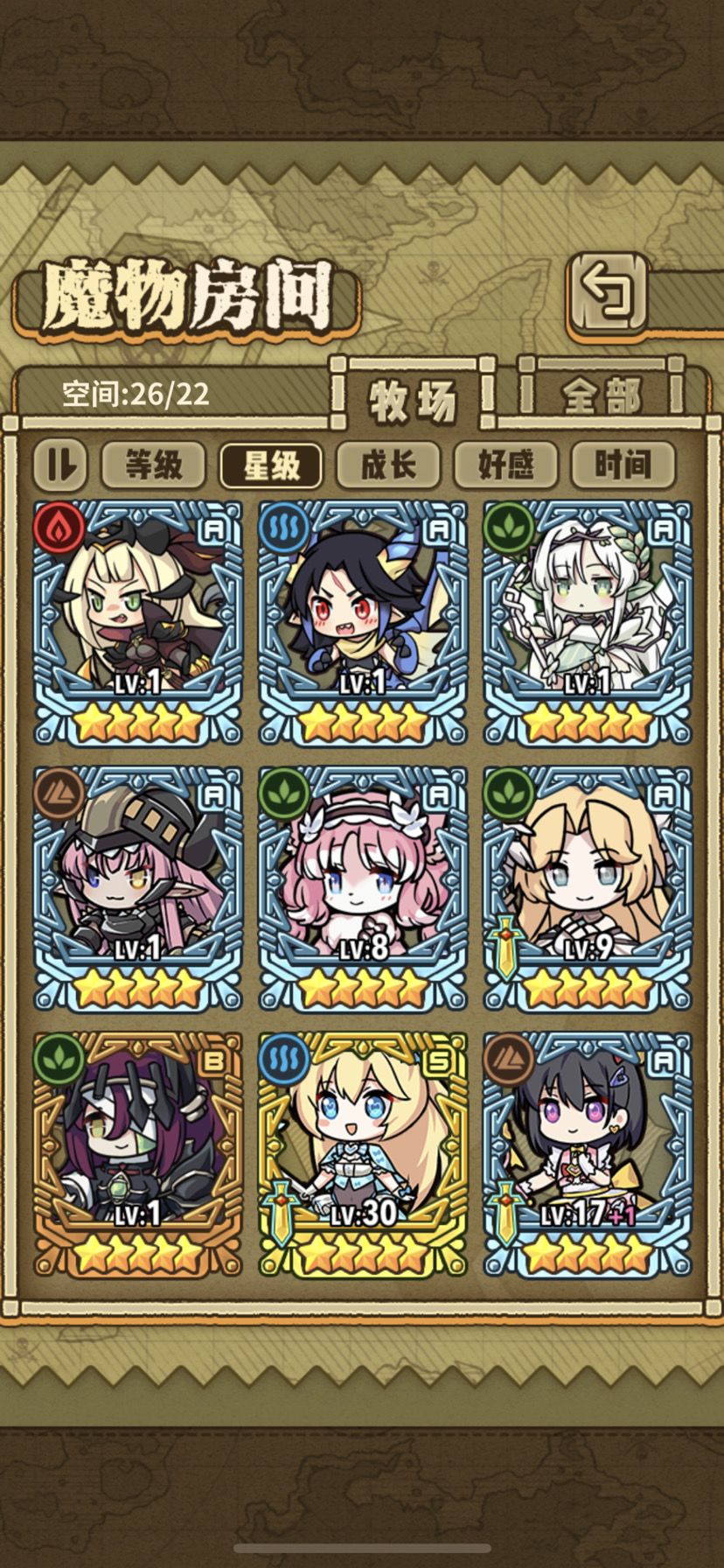Sort monsters by 成长
The image size is (724, 1568).
point(388,465)
